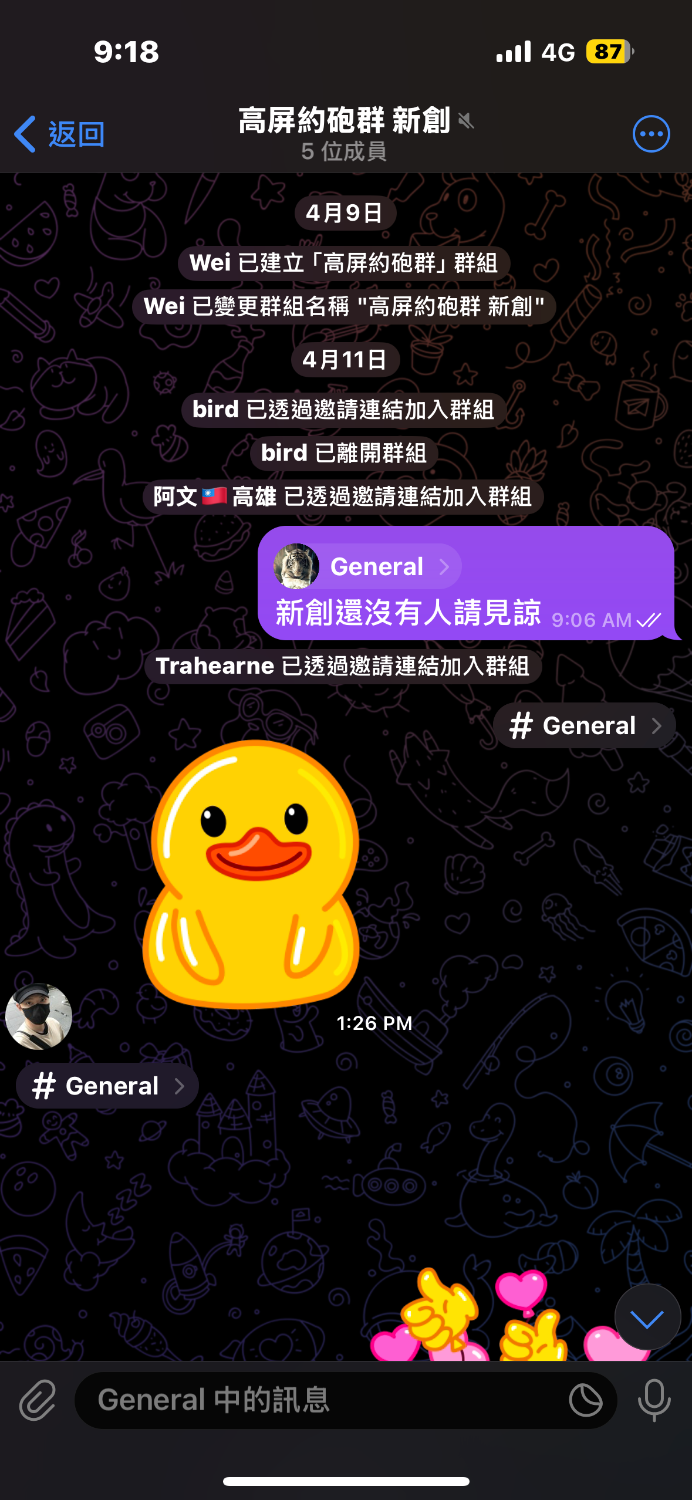Viewport: 692px width, 1500px height.
Task: Open the sticker panel icon in the message field
Action: pyautogui.click(x=586, y=1400)
